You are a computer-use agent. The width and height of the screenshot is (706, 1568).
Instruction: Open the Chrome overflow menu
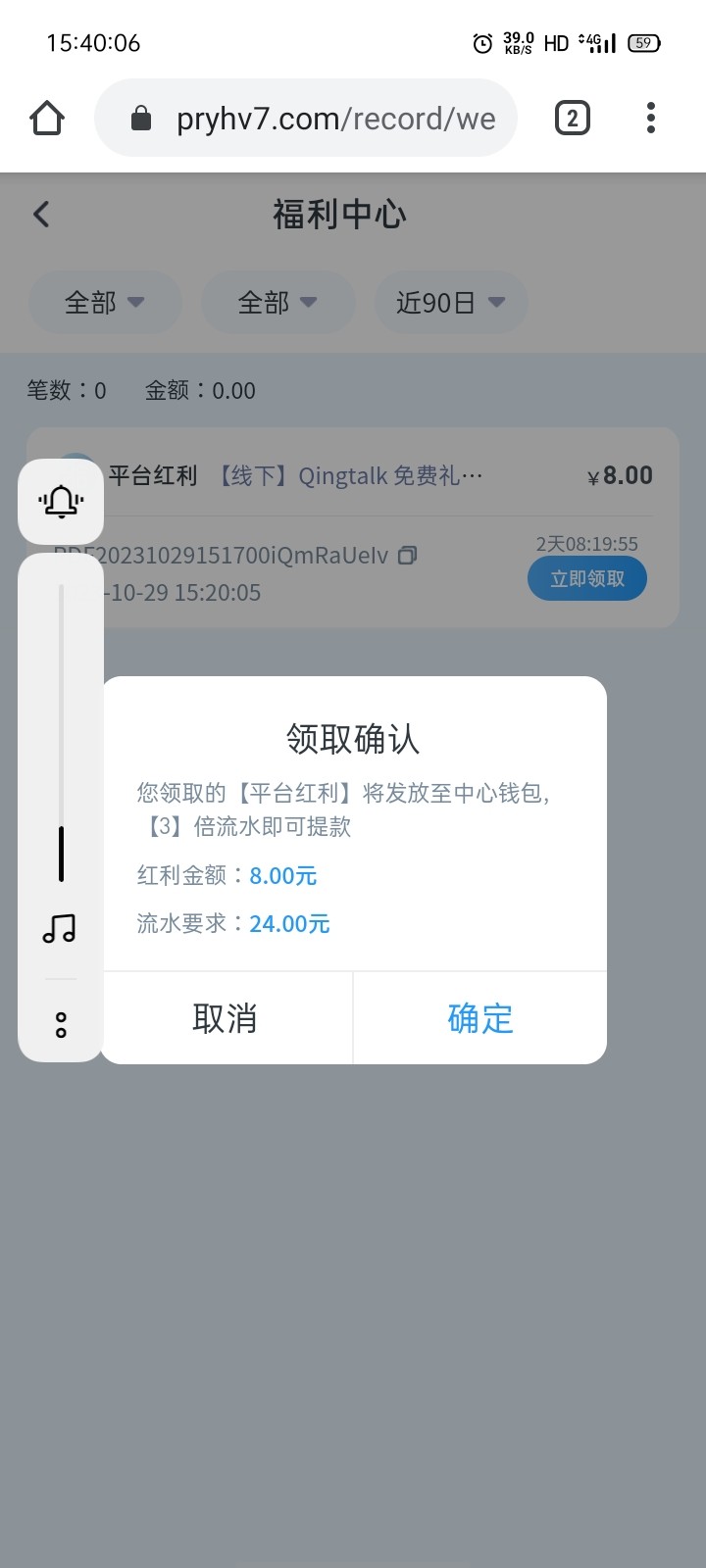(650, 119)
